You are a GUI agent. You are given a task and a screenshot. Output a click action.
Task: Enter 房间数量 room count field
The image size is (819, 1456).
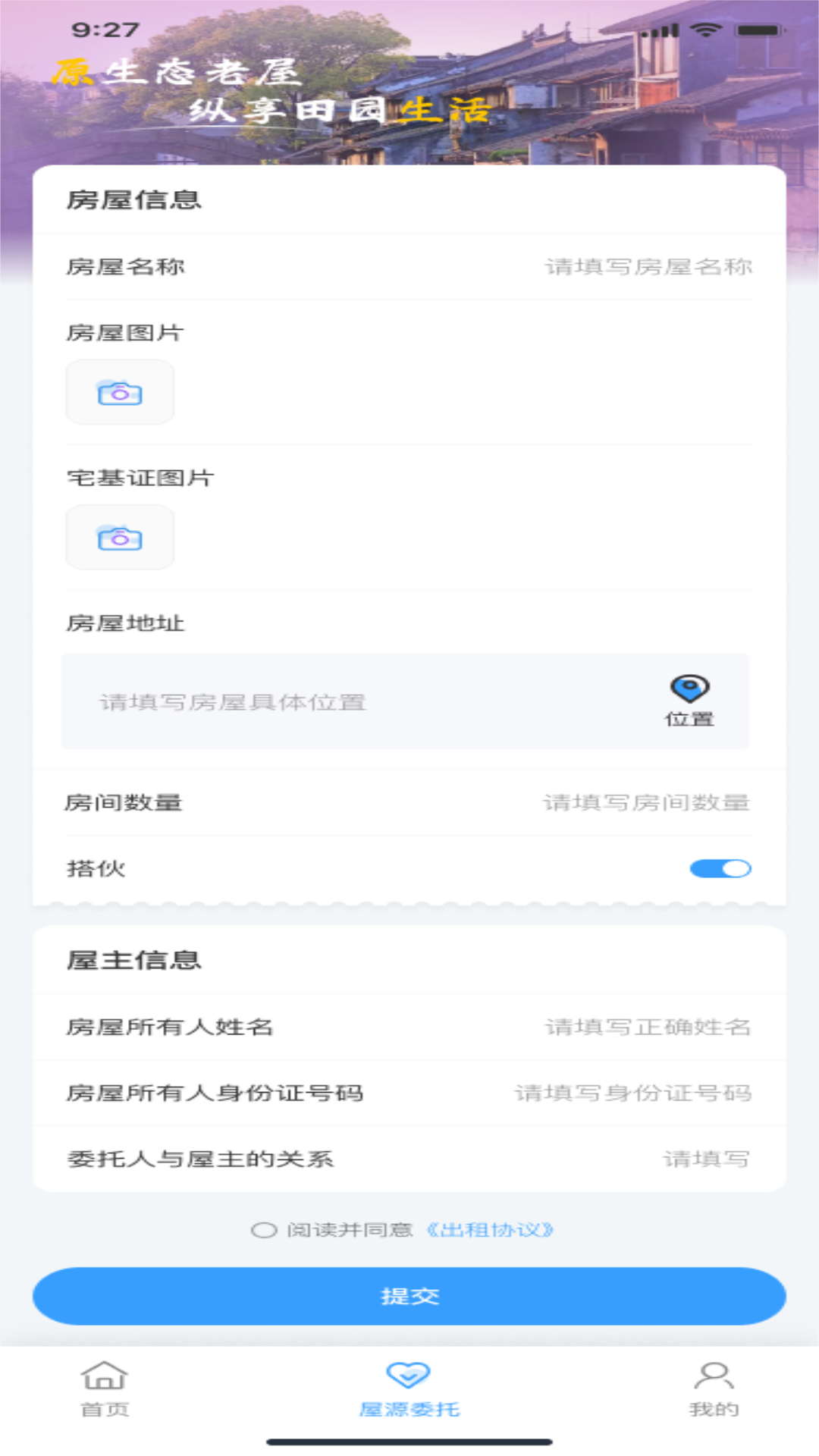tap(646, 802)
